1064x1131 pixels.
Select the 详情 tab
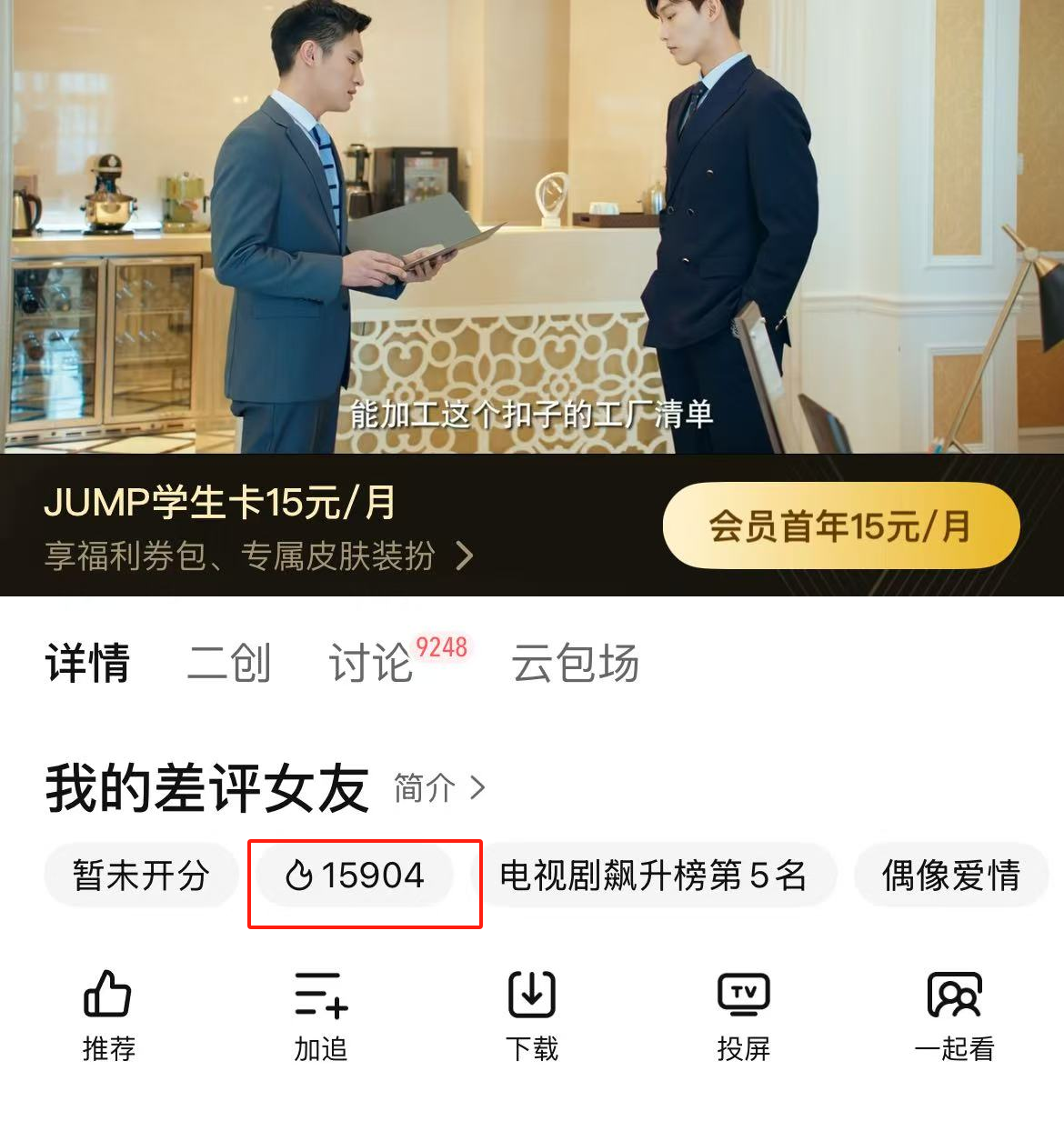point(87,663)
